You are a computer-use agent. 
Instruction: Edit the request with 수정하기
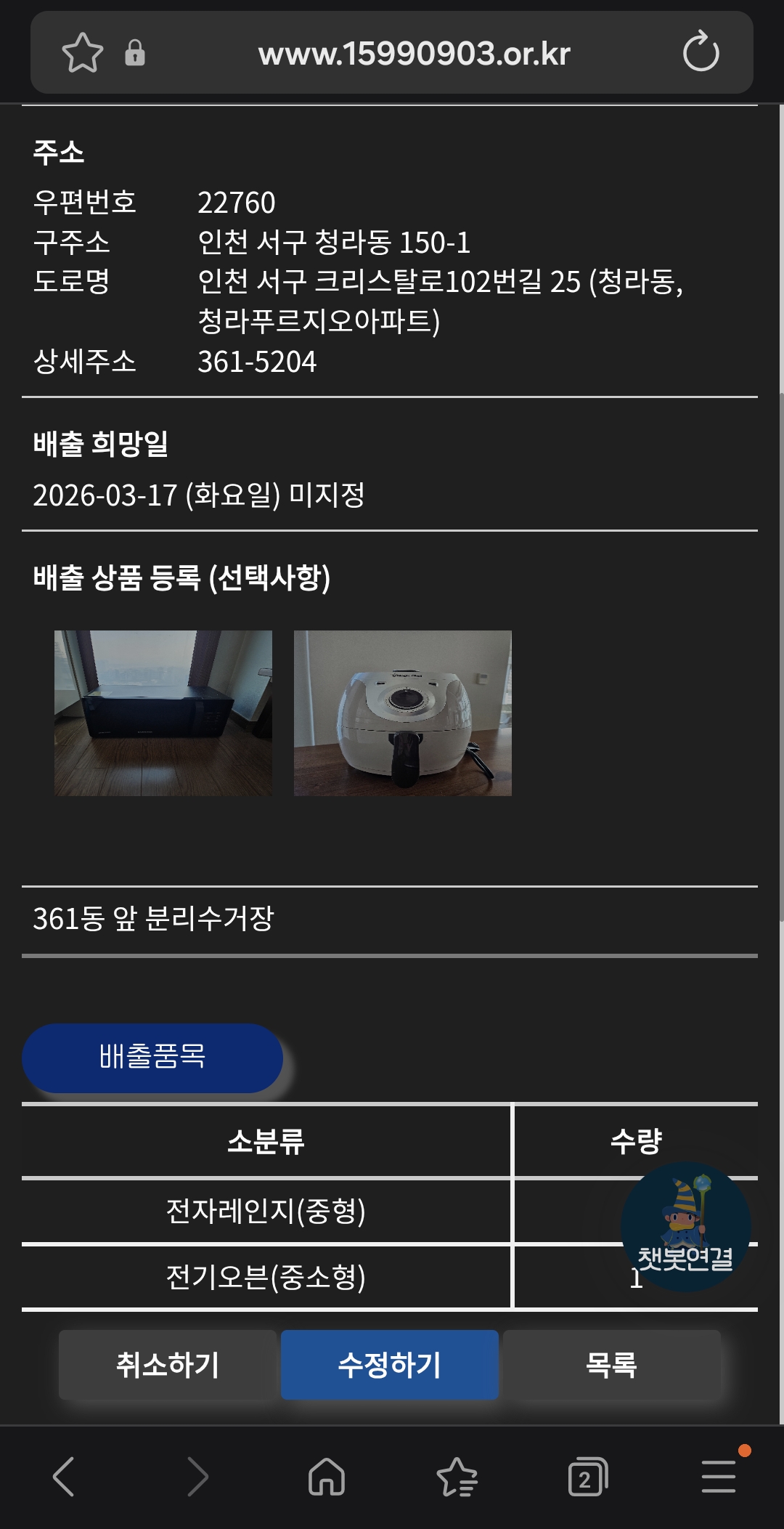(390, 1365)
